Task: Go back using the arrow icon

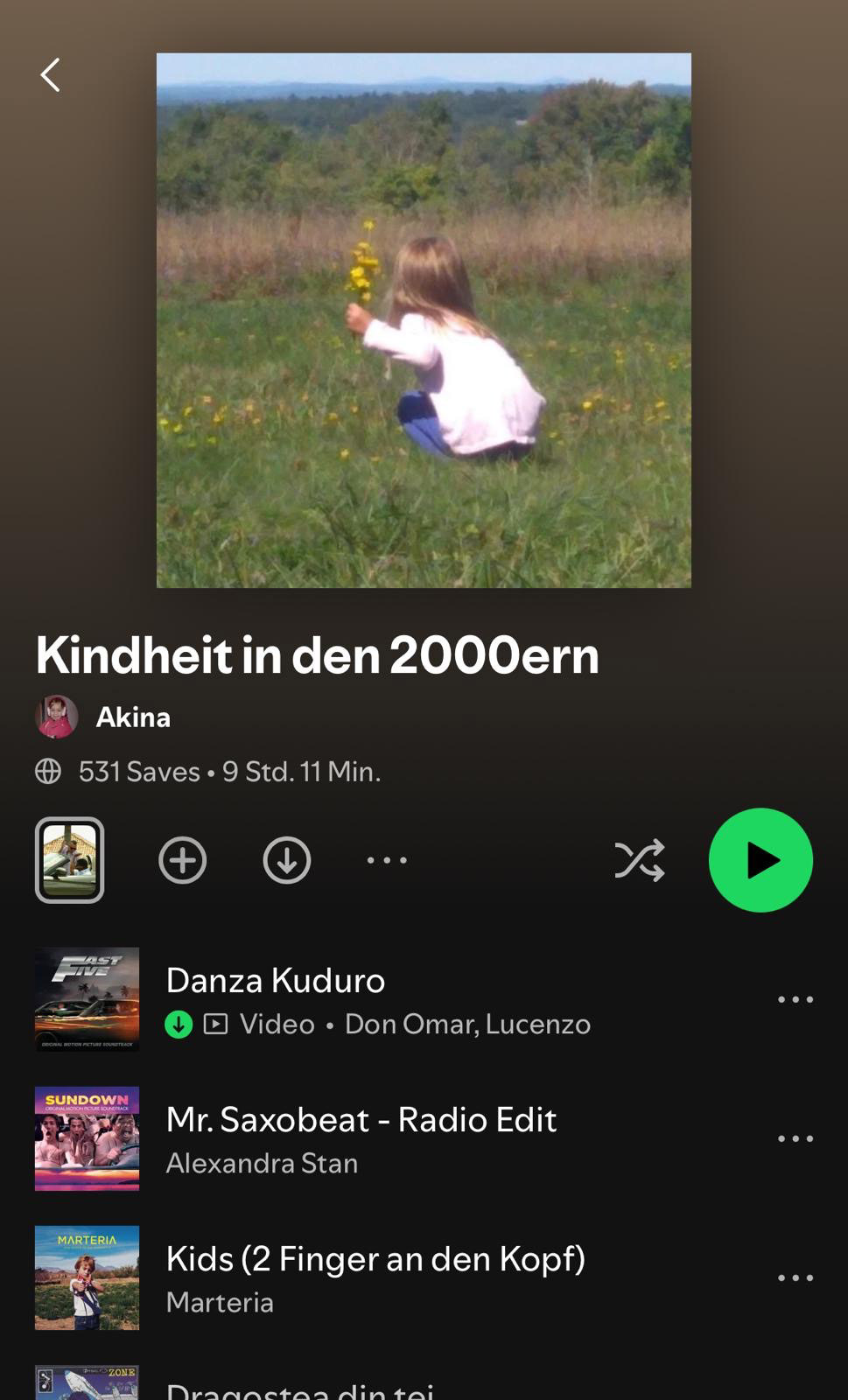Action: (x=51, y=75)
